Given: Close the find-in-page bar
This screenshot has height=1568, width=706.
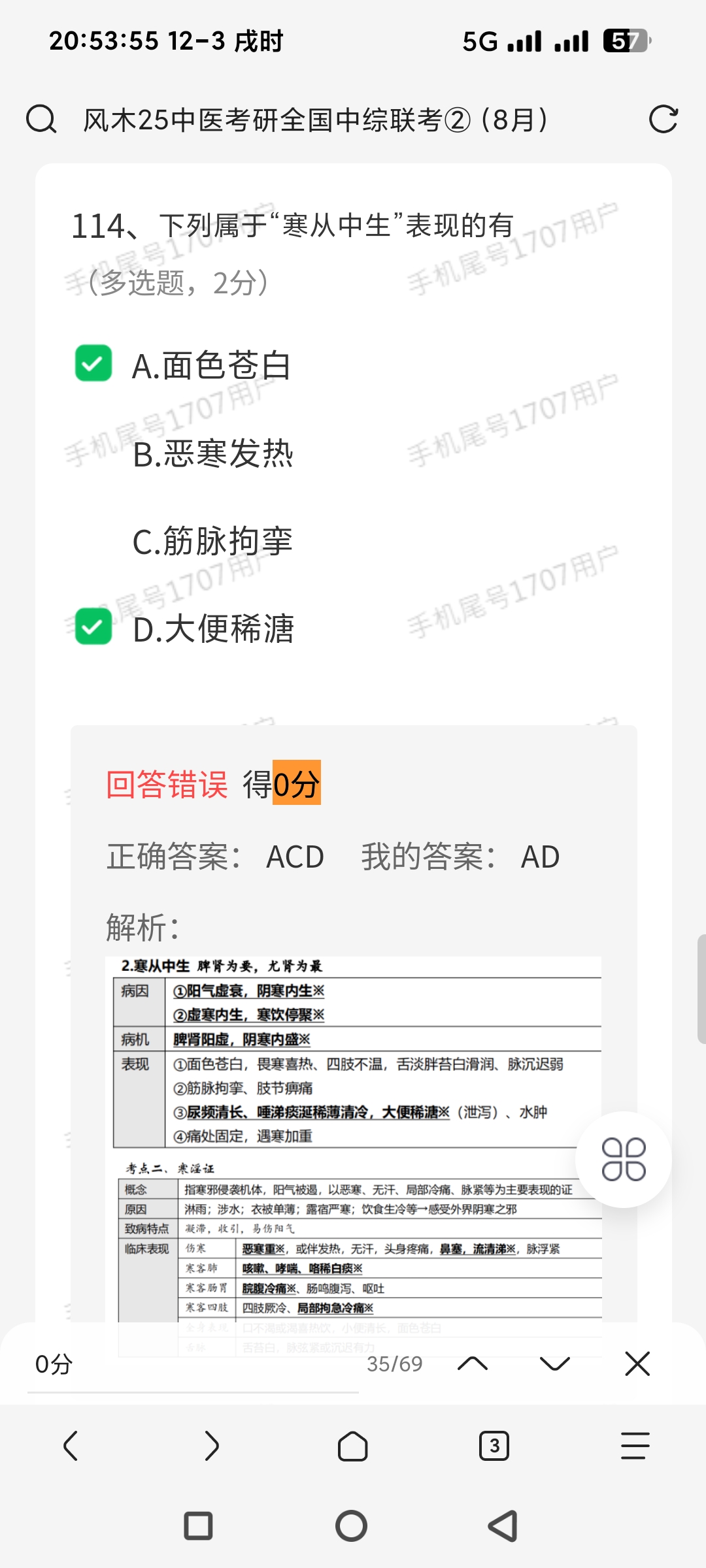Looking at the screenshot, I should click(637, 1364).
